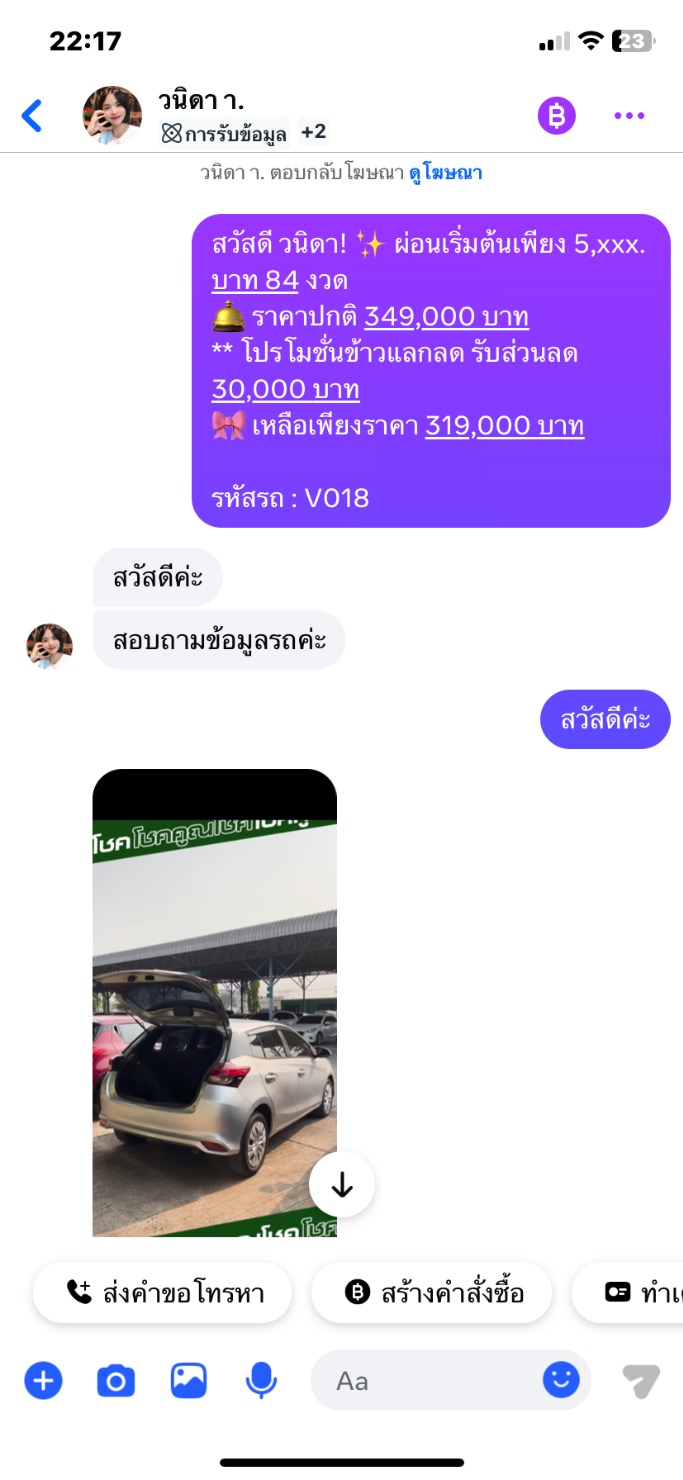Image resolution: width=683 pixels, height=1480 pixels.
Task: Tap the purple B payment icon
Action: pos(557,116)
